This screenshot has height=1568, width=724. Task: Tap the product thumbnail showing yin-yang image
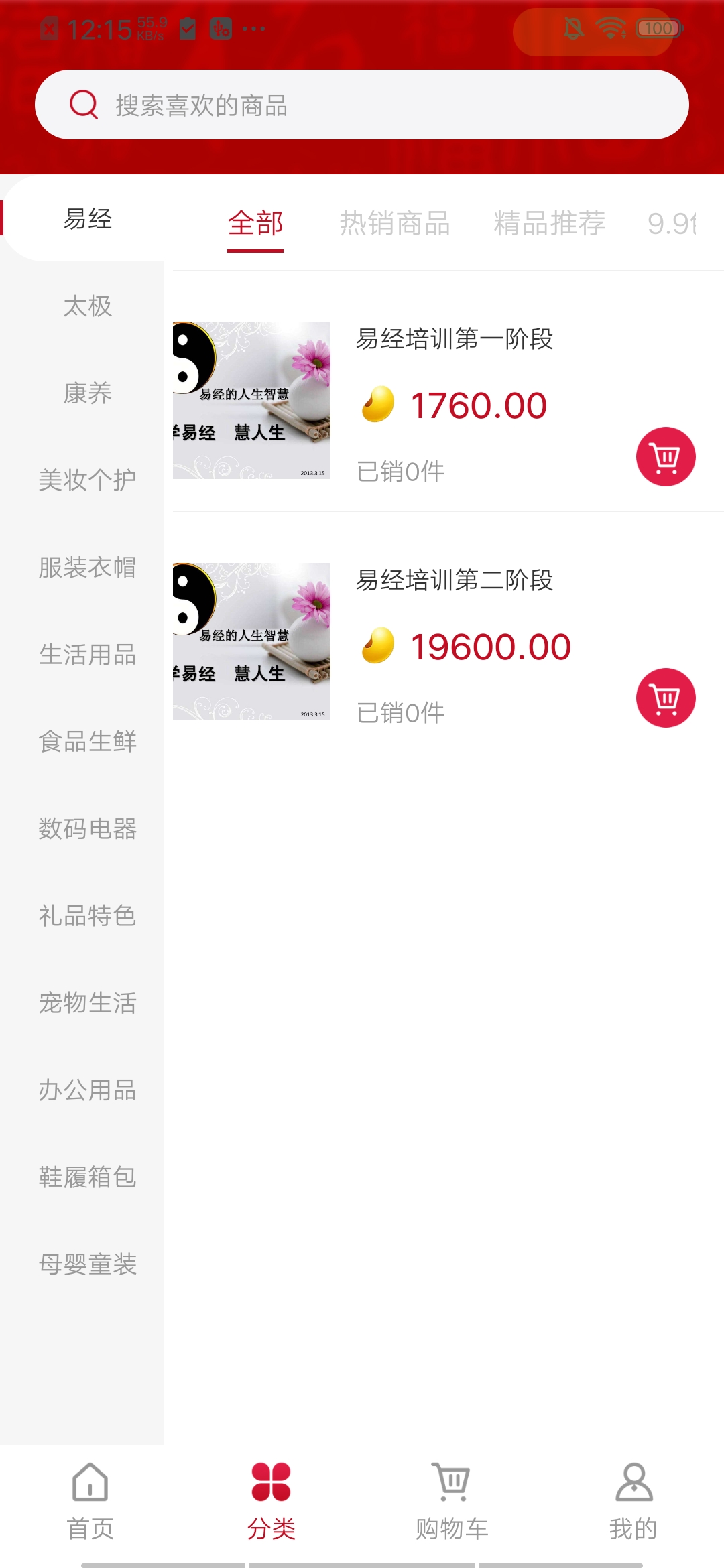(x=251, y=402)
